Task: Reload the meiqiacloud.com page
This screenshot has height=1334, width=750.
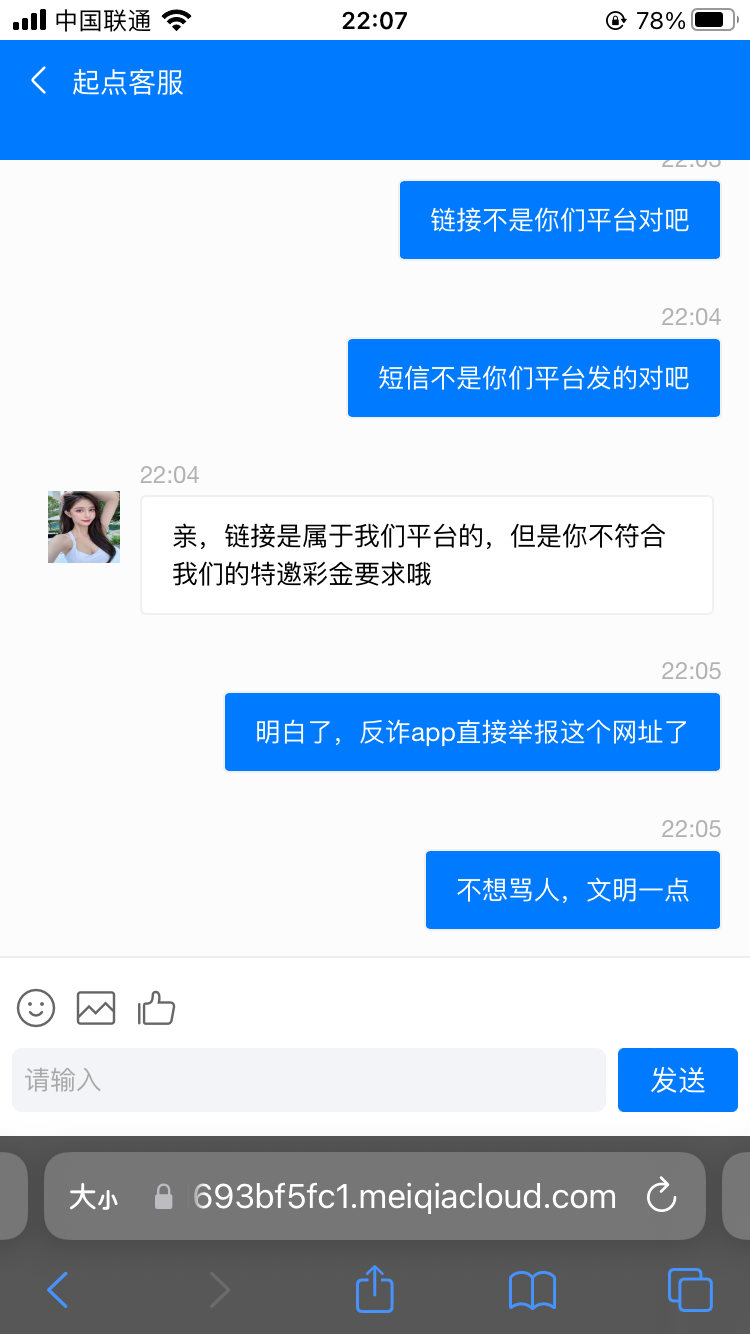Action: (x=661, y=1196)
